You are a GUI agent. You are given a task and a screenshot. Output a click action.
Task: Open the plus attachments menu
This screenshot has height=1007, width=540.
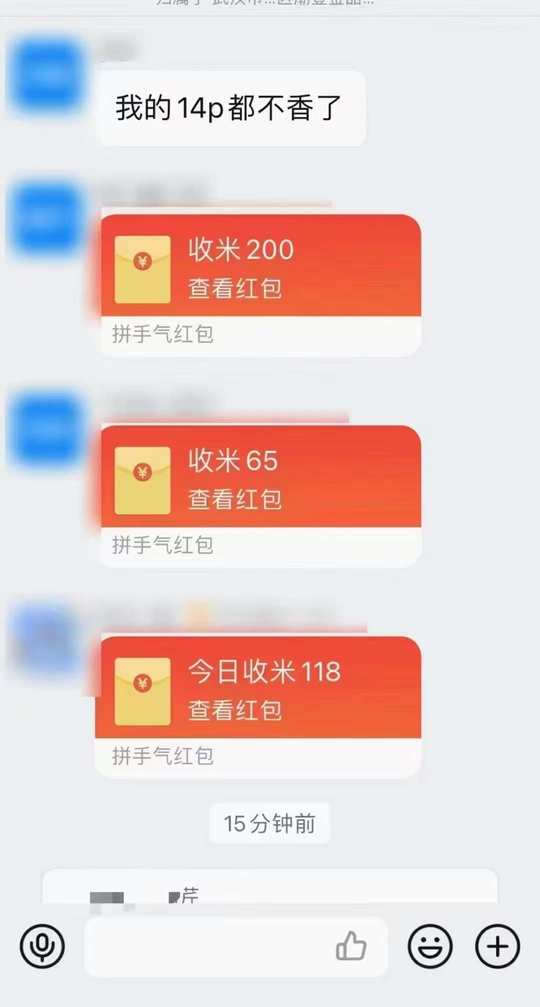tap(498, 946)
